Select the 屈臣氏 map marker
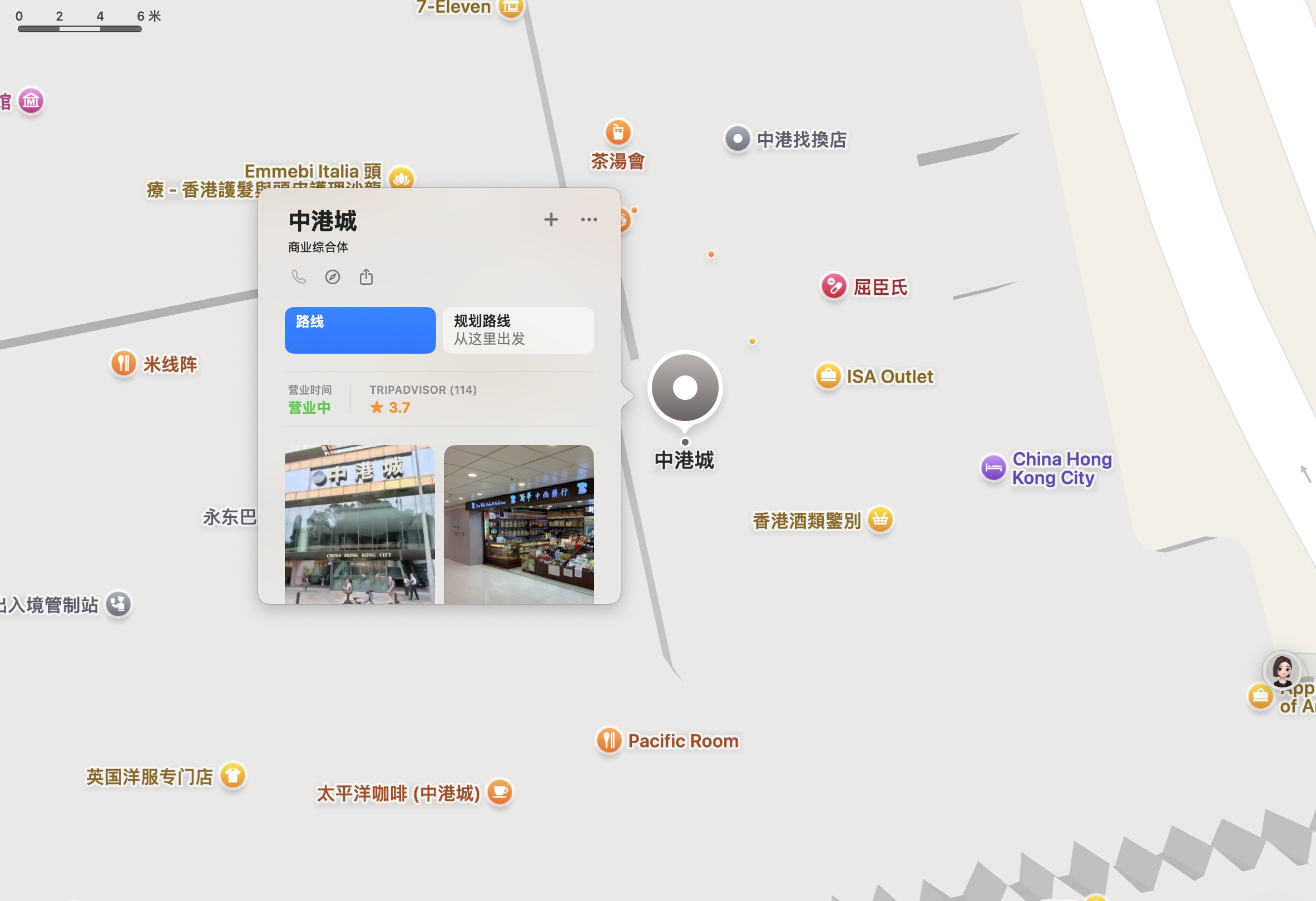This screenshot has width=1316, height=901. 834,286
